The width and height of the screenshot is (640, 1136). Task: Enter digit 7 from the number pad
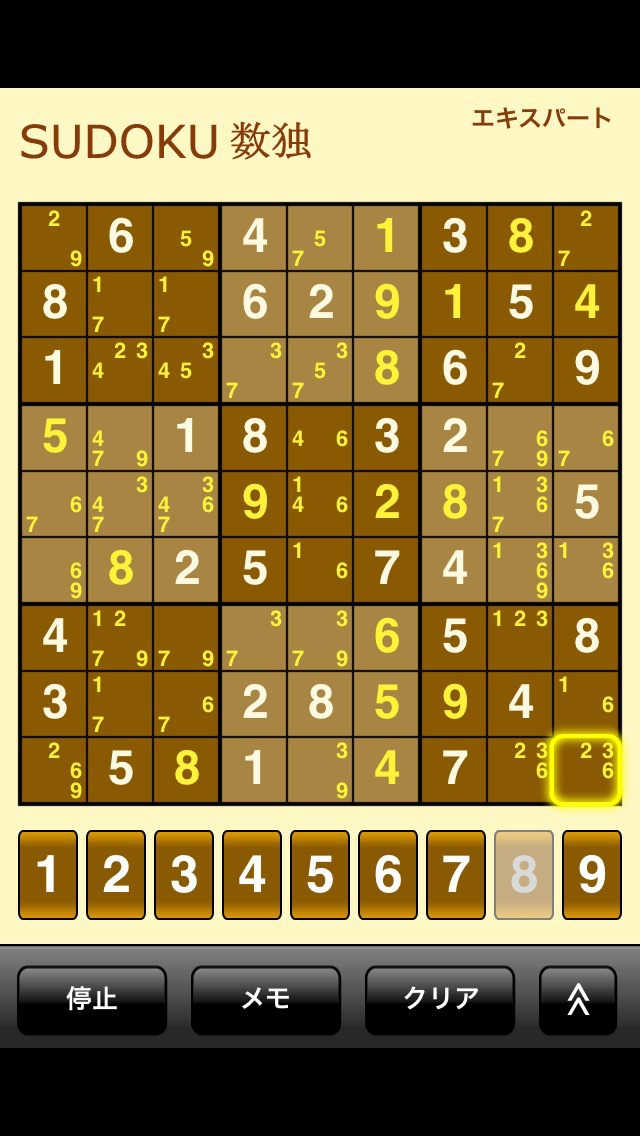pos(456,874)
